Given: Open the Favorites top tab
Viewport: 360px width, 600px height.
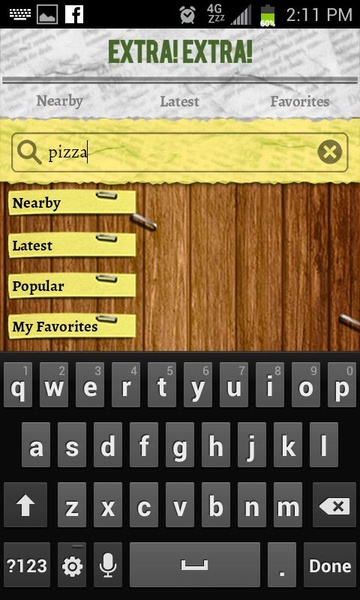Looking at the screenshot, I should click(300, 101).
